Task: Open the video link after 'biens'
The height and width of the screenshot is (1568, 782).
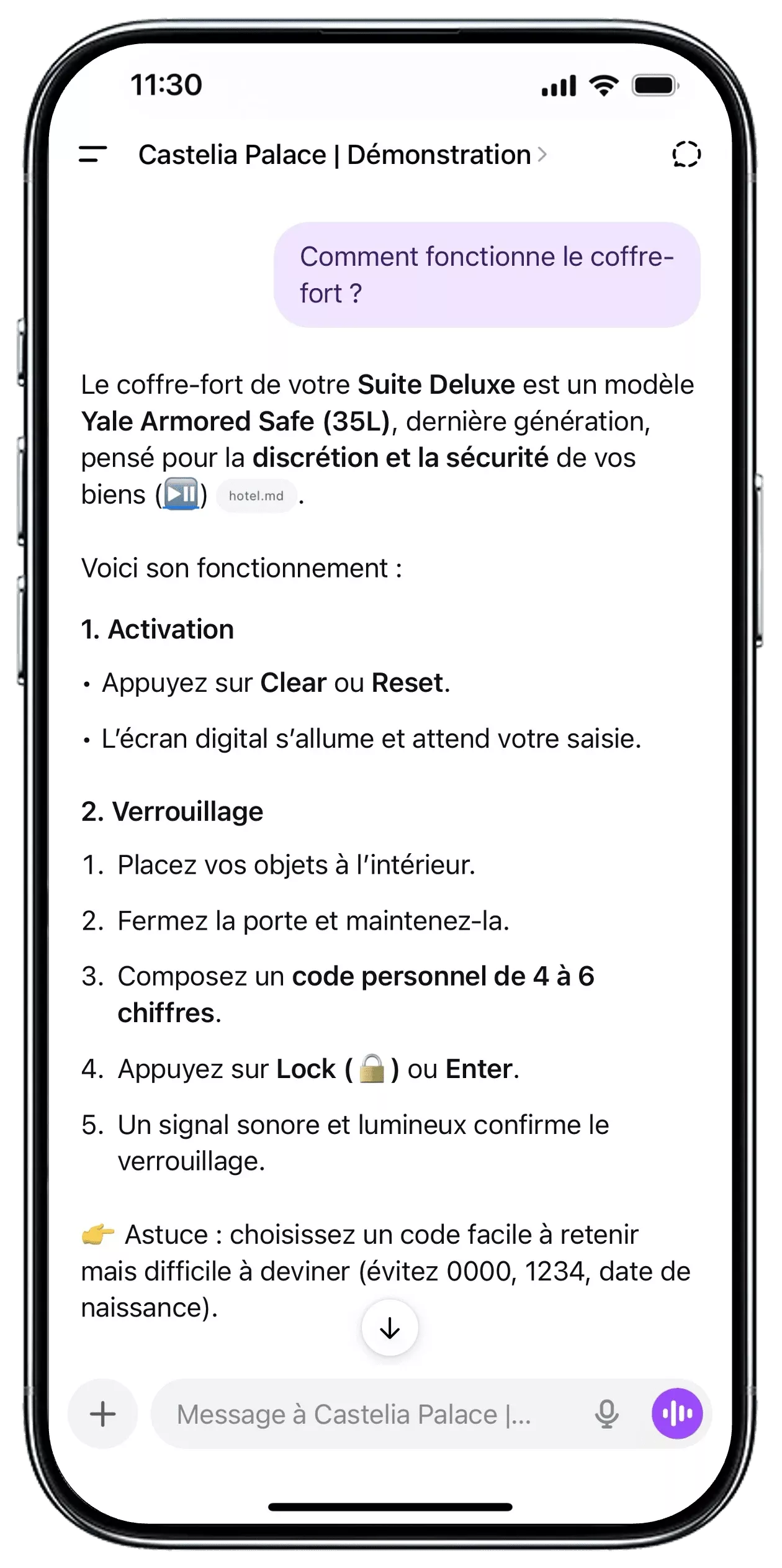Action: (x=181, y=494)
